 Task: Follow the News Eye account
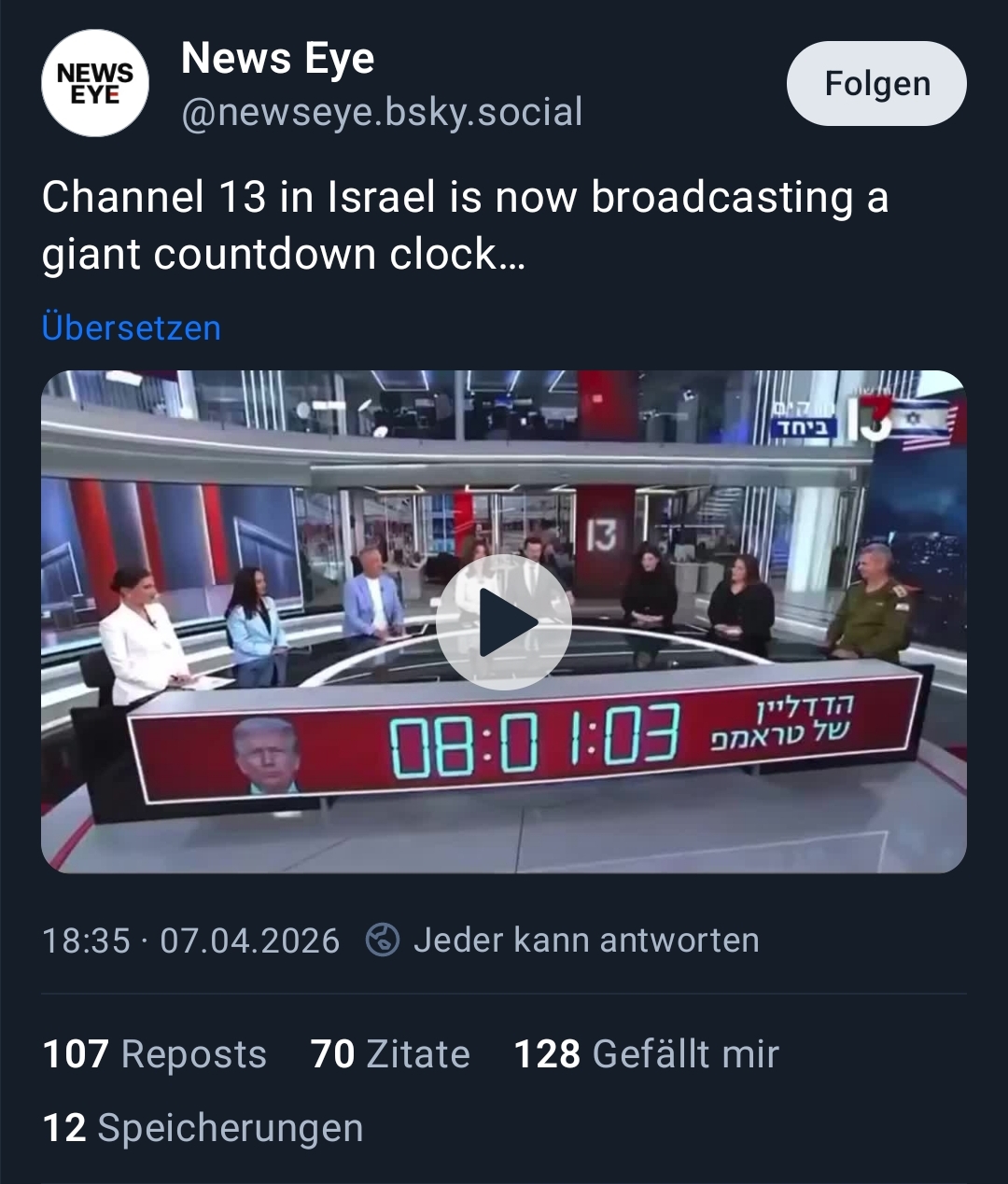click(875, 84)
